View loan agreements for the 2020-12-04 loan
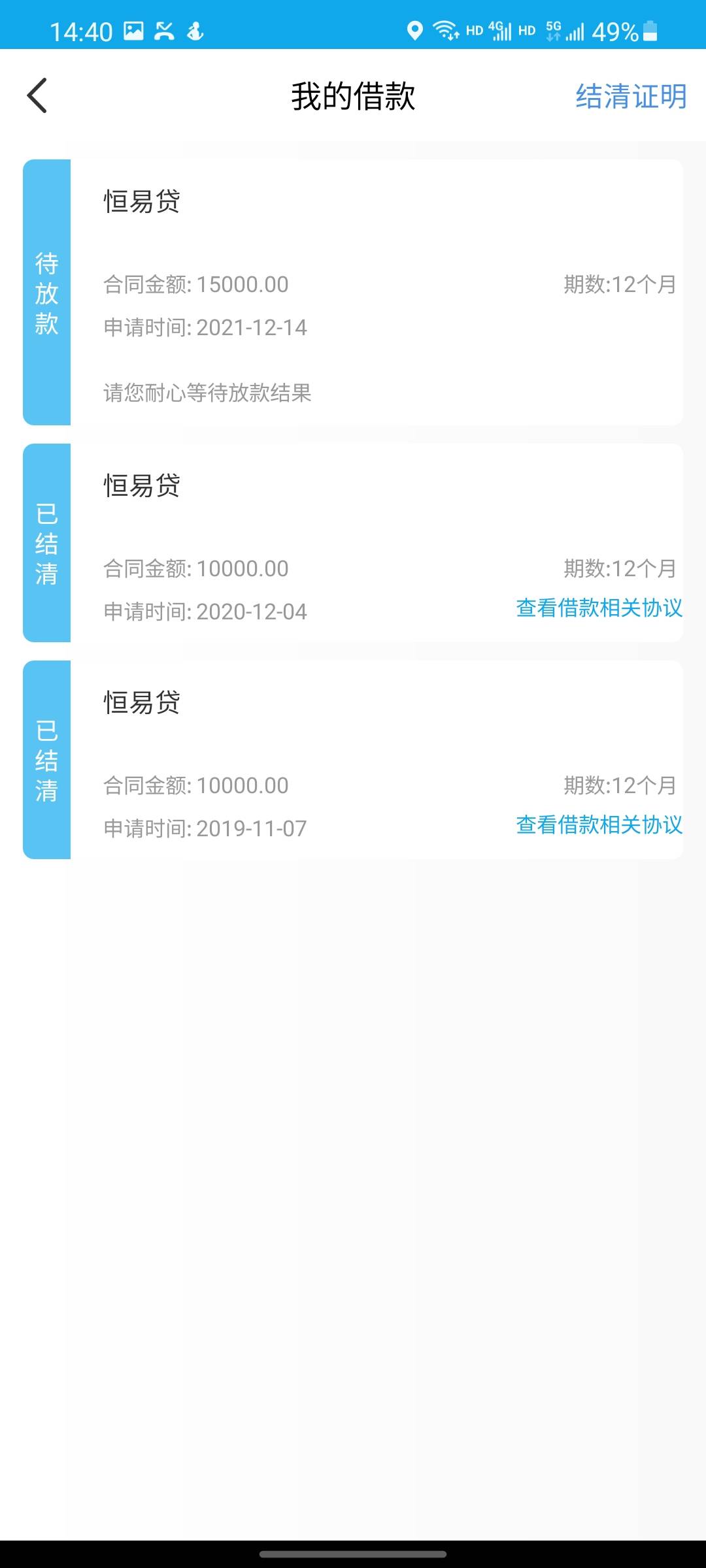Image resolution: width=706 pixels, height=1568 pixels. (x=599, y=608)
